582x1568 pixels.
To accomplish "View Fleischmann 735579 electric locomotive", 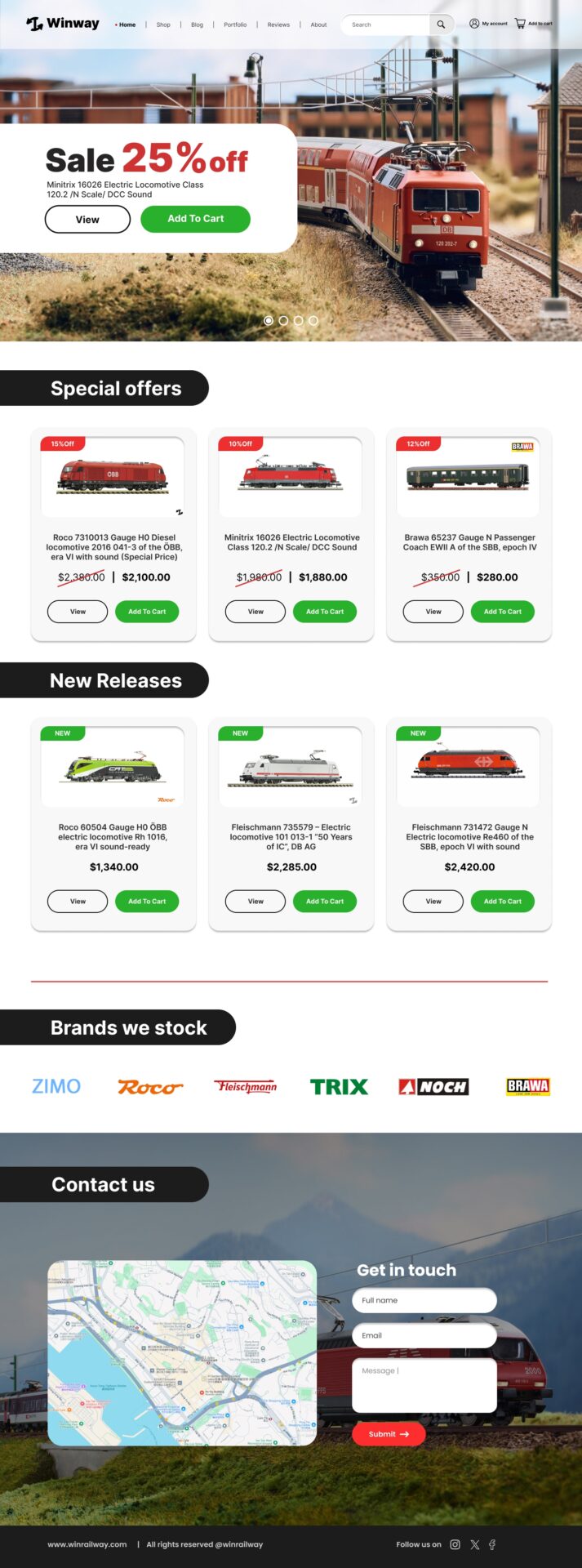I will pos(255,902).
